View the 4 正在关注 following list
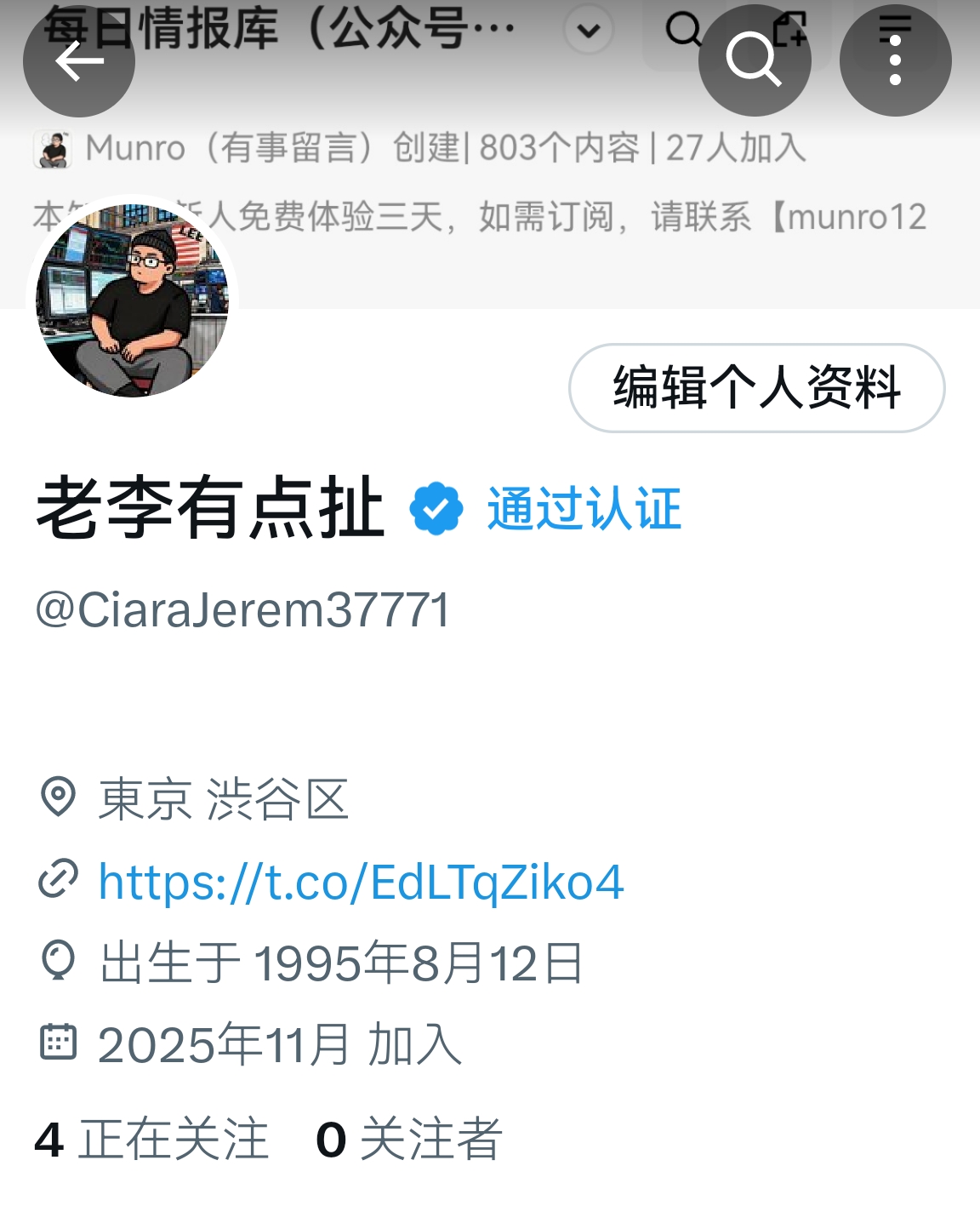The image size is (980, 1223). pos(151,1140)
